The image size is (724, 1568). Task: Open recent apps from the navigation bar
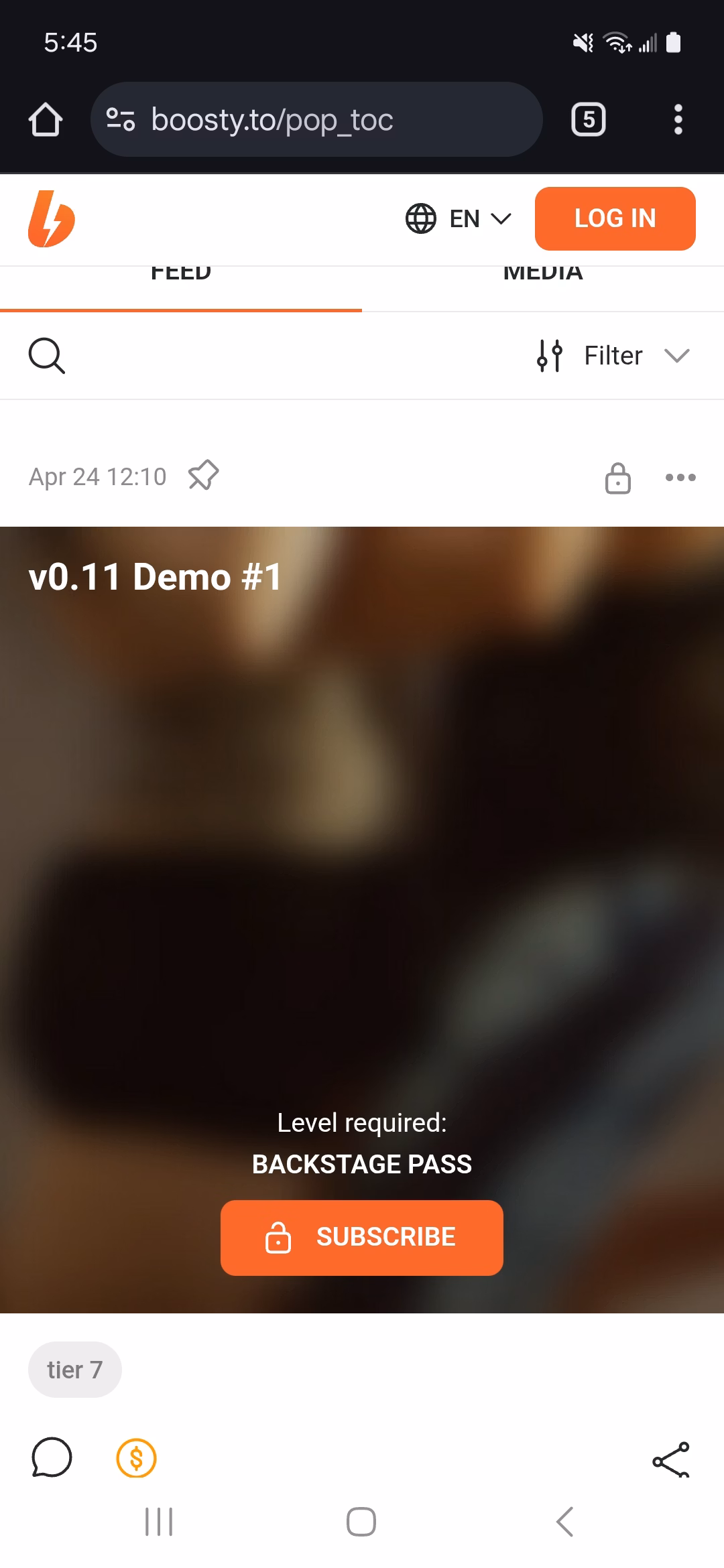coord(159,1521)
